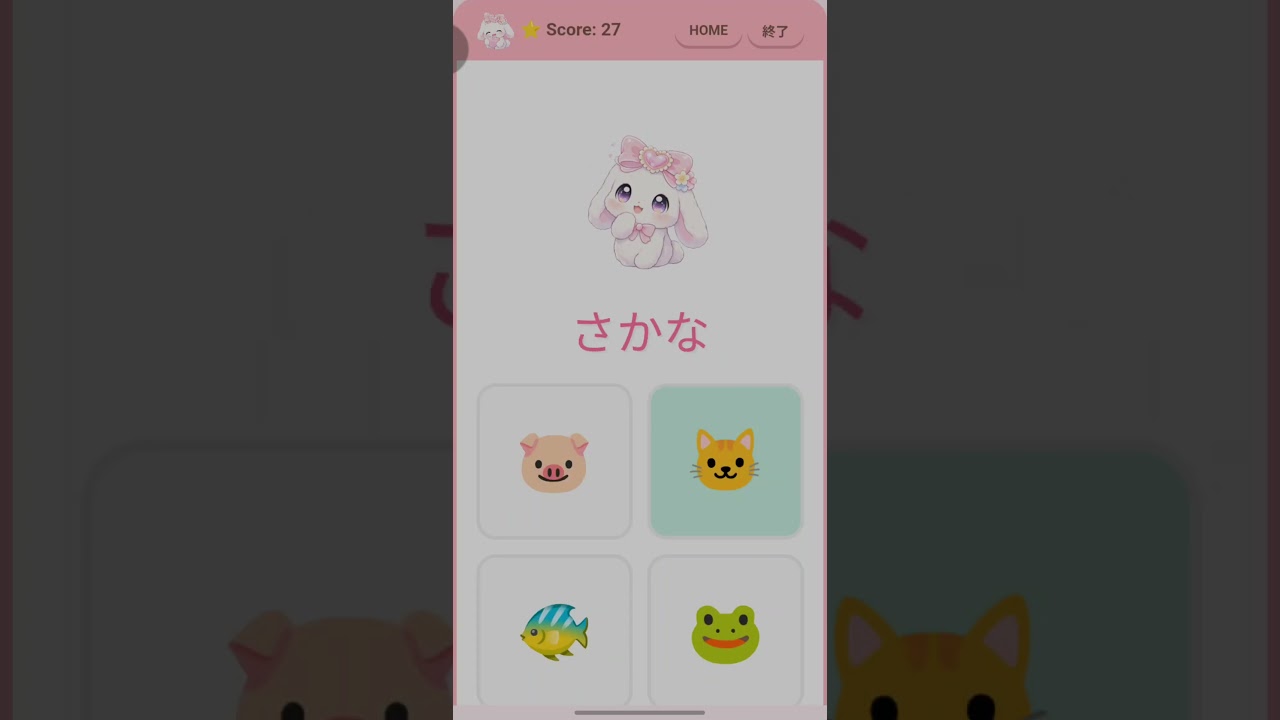End the quiz with the 終了 button
This screenshot has width=1280, height=720.
[x=775, y=31]
